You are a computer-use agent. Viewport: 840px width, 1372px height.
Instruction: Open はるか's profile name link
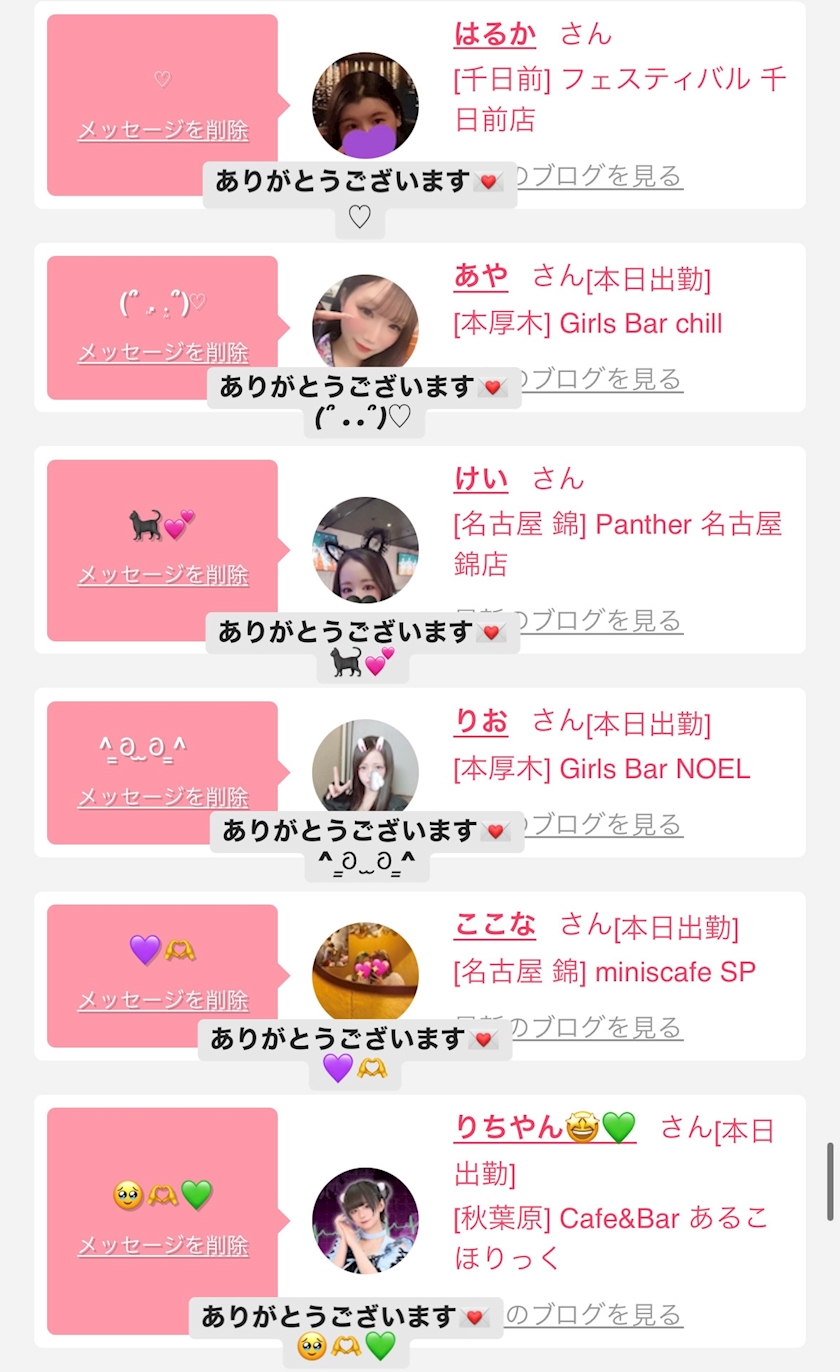coord(495,34)
